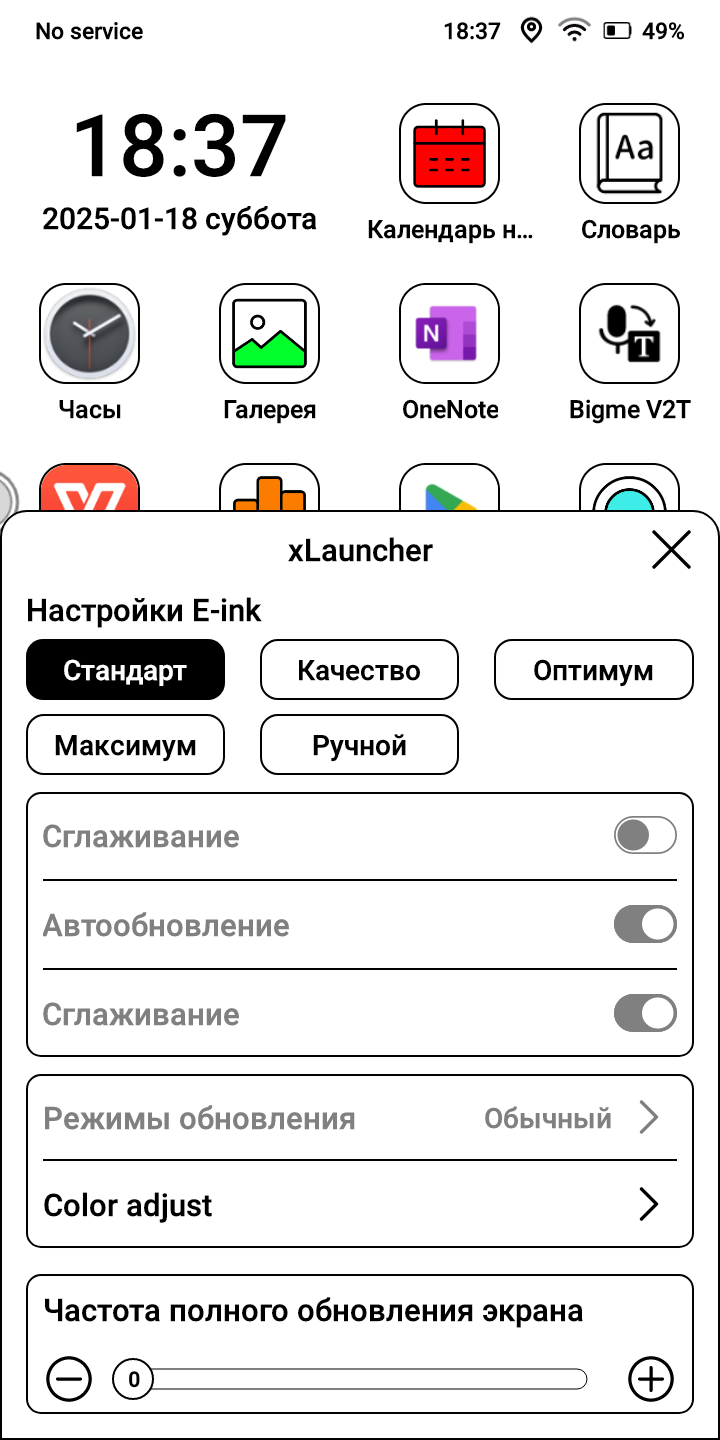This screenshot has width=720, height=1440.
Task: Switch to the Качество mode
Action: coord(359,670)
